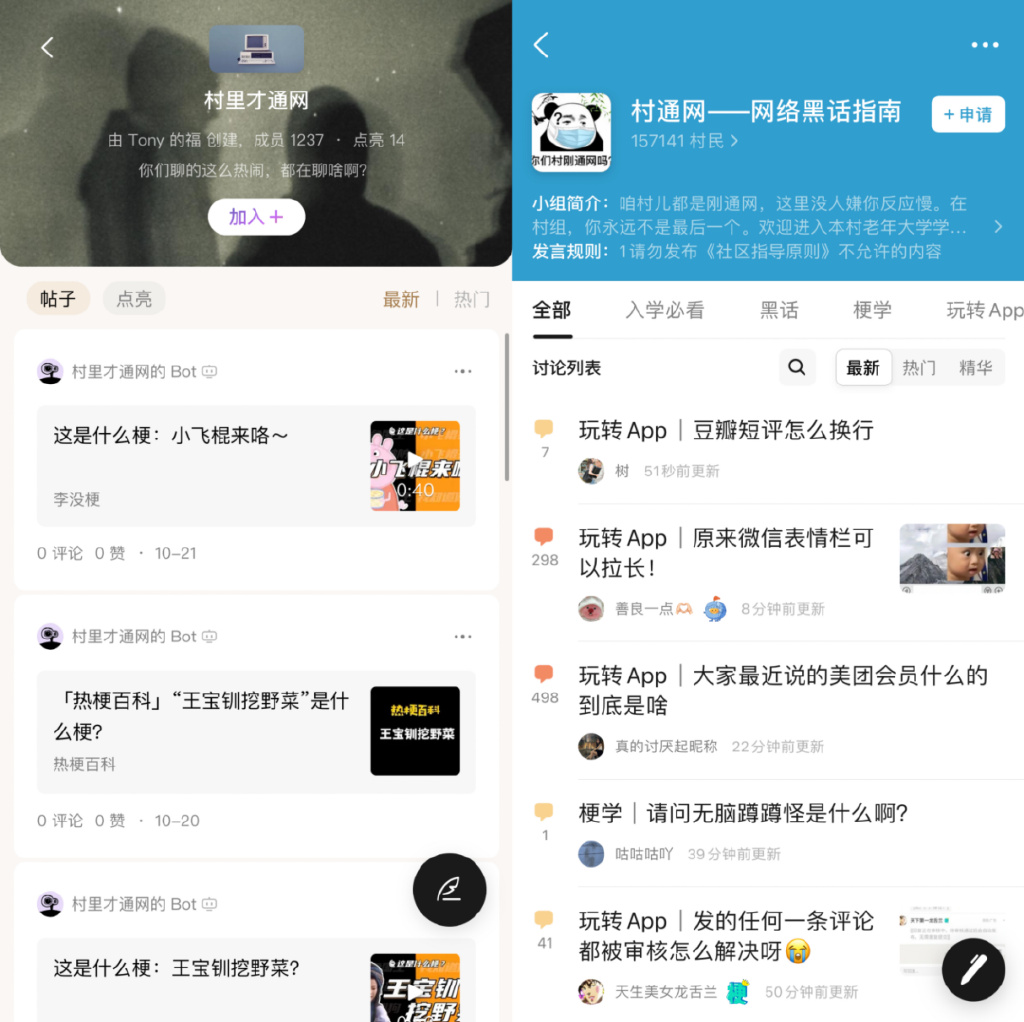
Task: Open the discussion 请问无脑蹲蹲怪是什么啊
Action: point(743,813)
